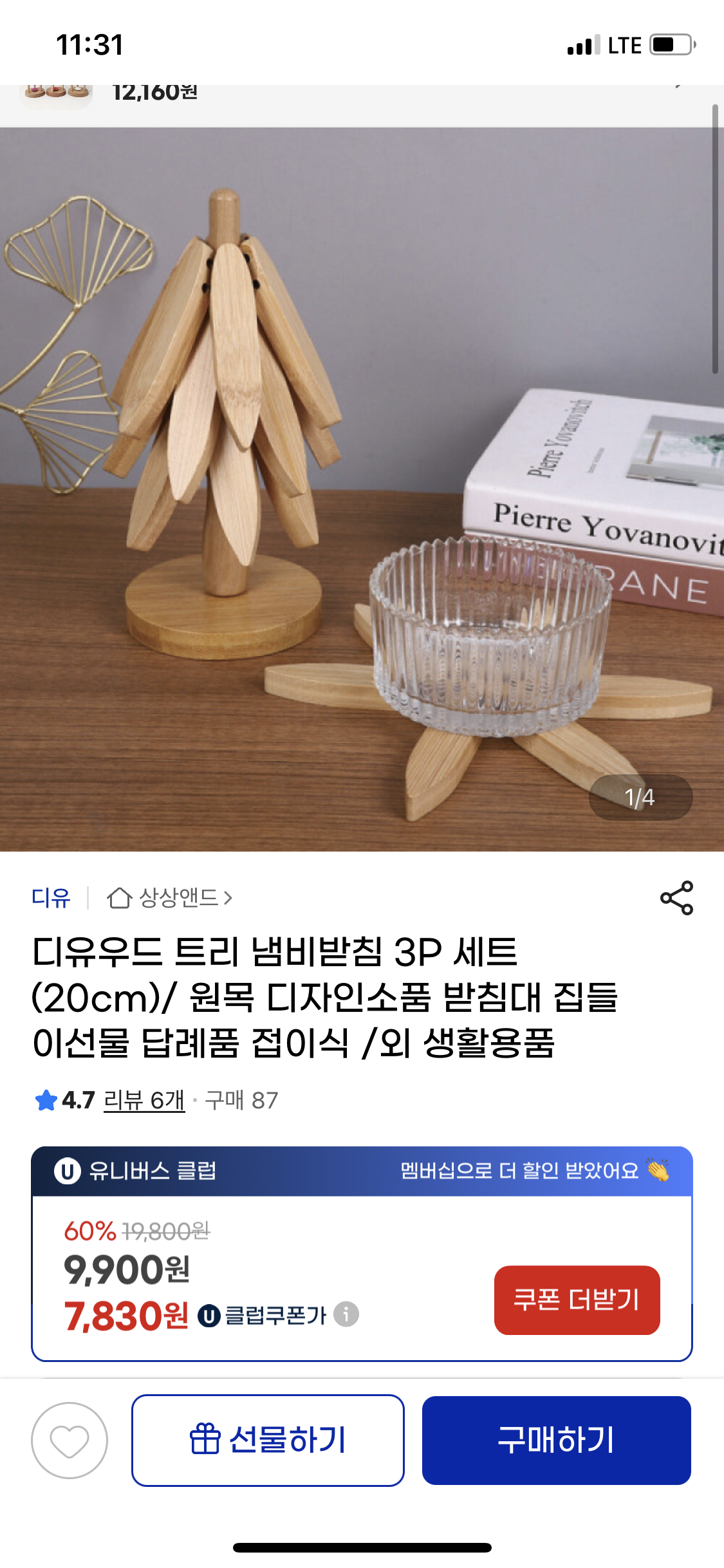
Task: Get more coupons with 쿠폰 더받기
Action: [577, 1300]
